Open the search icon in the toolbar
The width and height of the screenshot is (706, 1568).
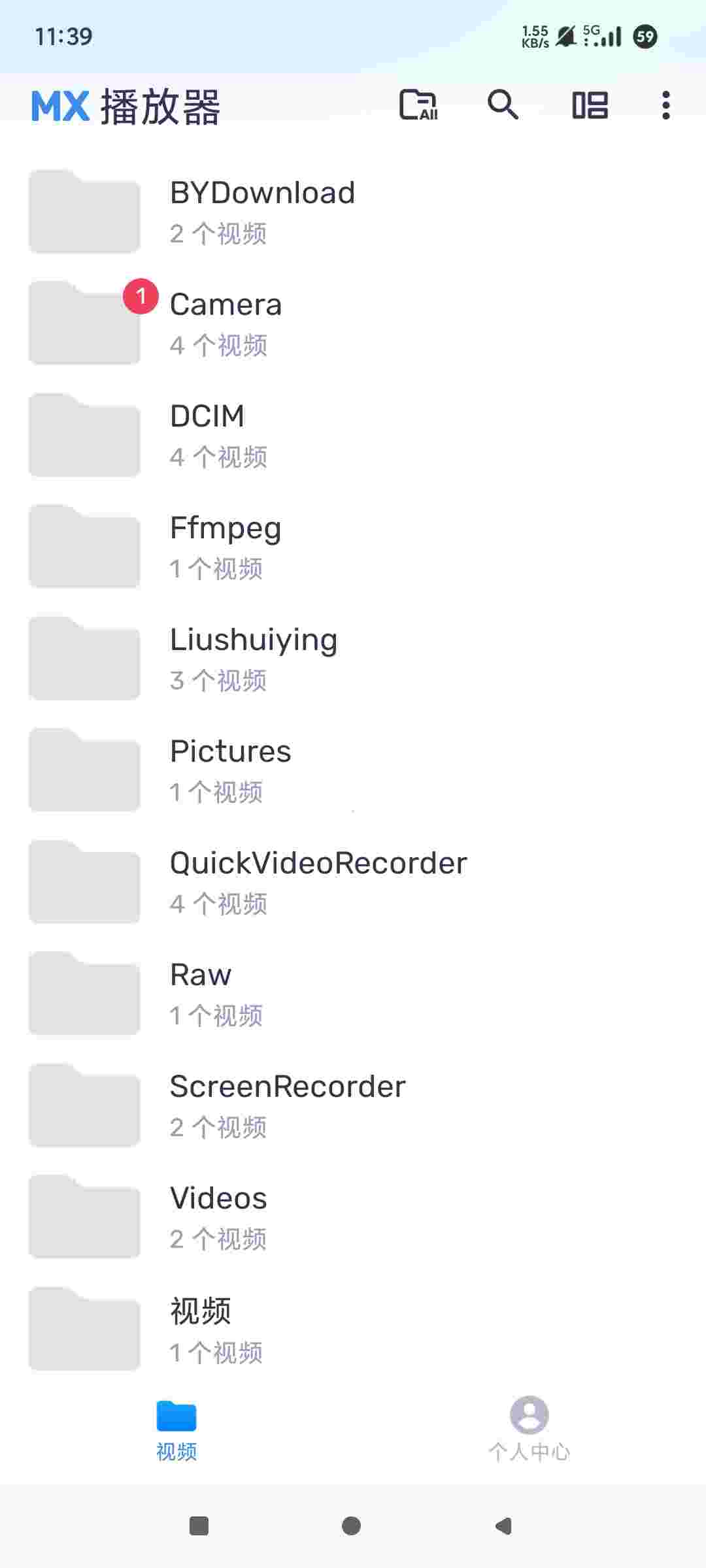503,105
